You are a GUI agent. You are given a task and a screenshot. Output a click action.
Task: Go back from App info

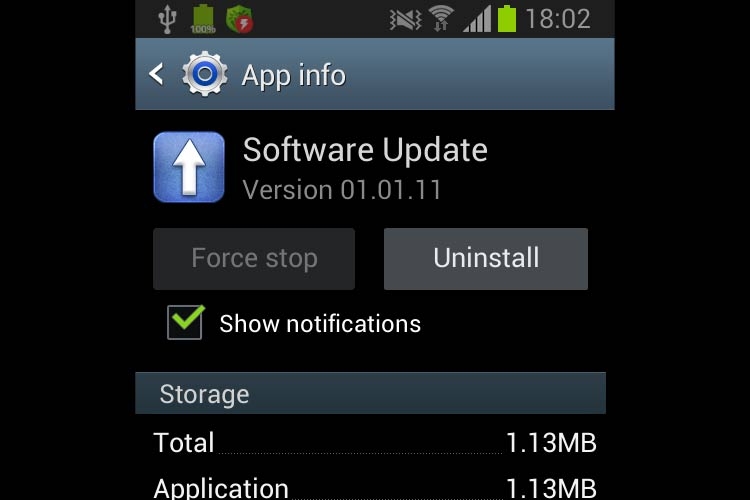coord(158,75)
